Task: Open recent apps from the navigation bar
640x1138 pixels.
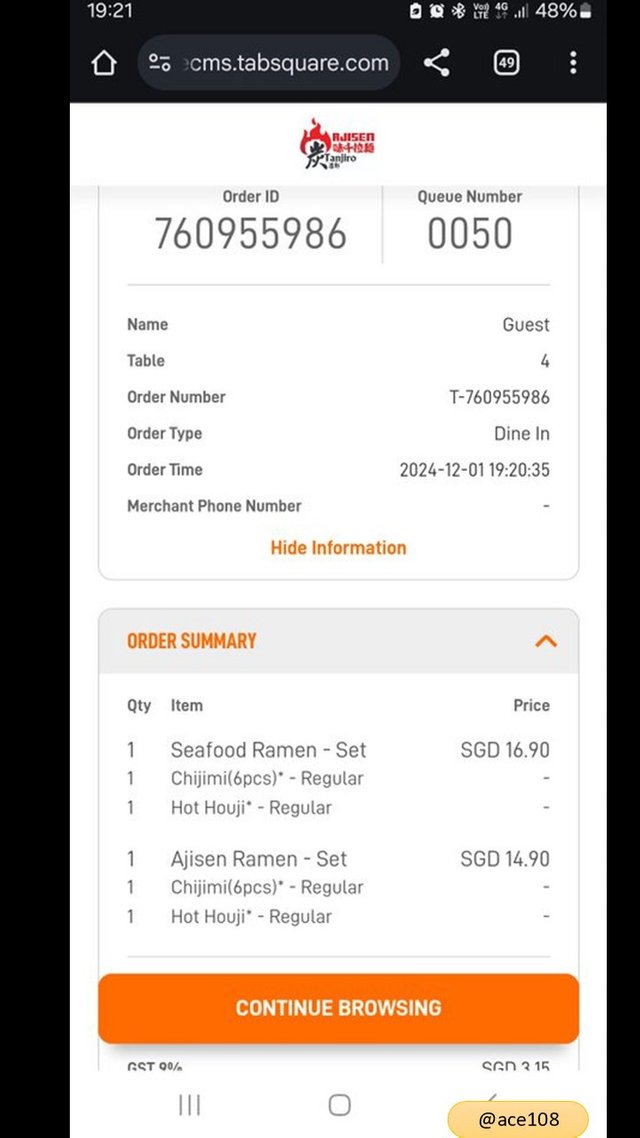Action: 189,1104
